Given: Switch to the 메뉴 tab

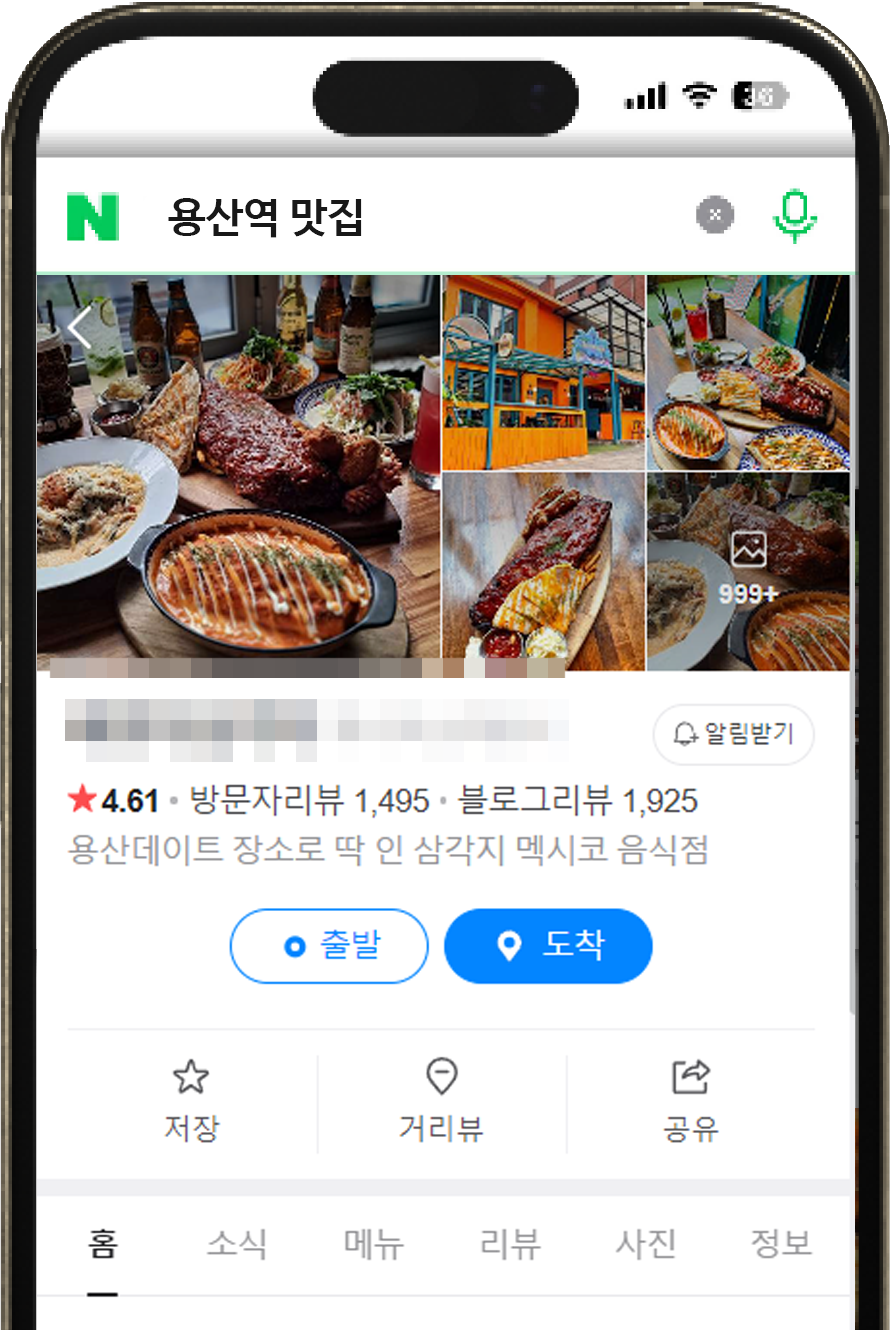Looking at the screenshot, I should click(x=374, y=1244).
